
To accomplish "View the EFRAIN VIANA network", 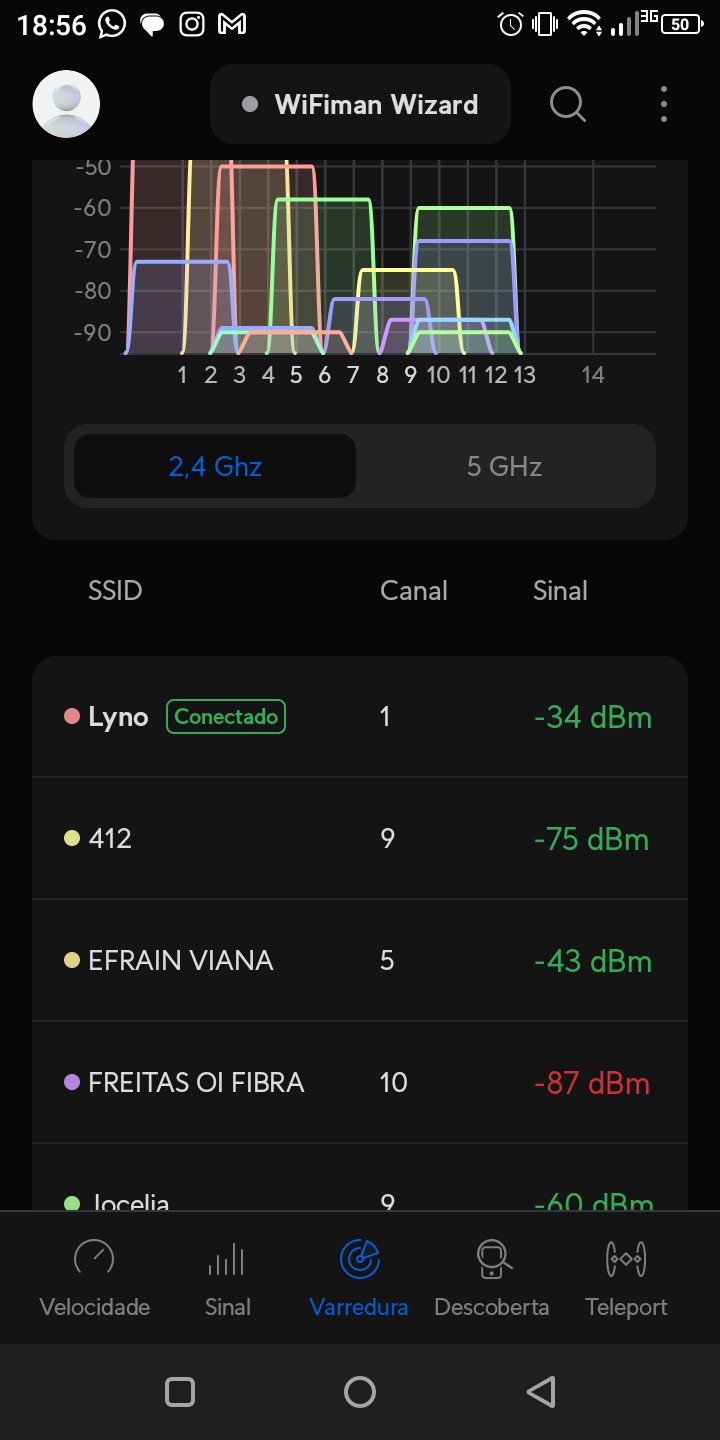I will tap(360, 960).
